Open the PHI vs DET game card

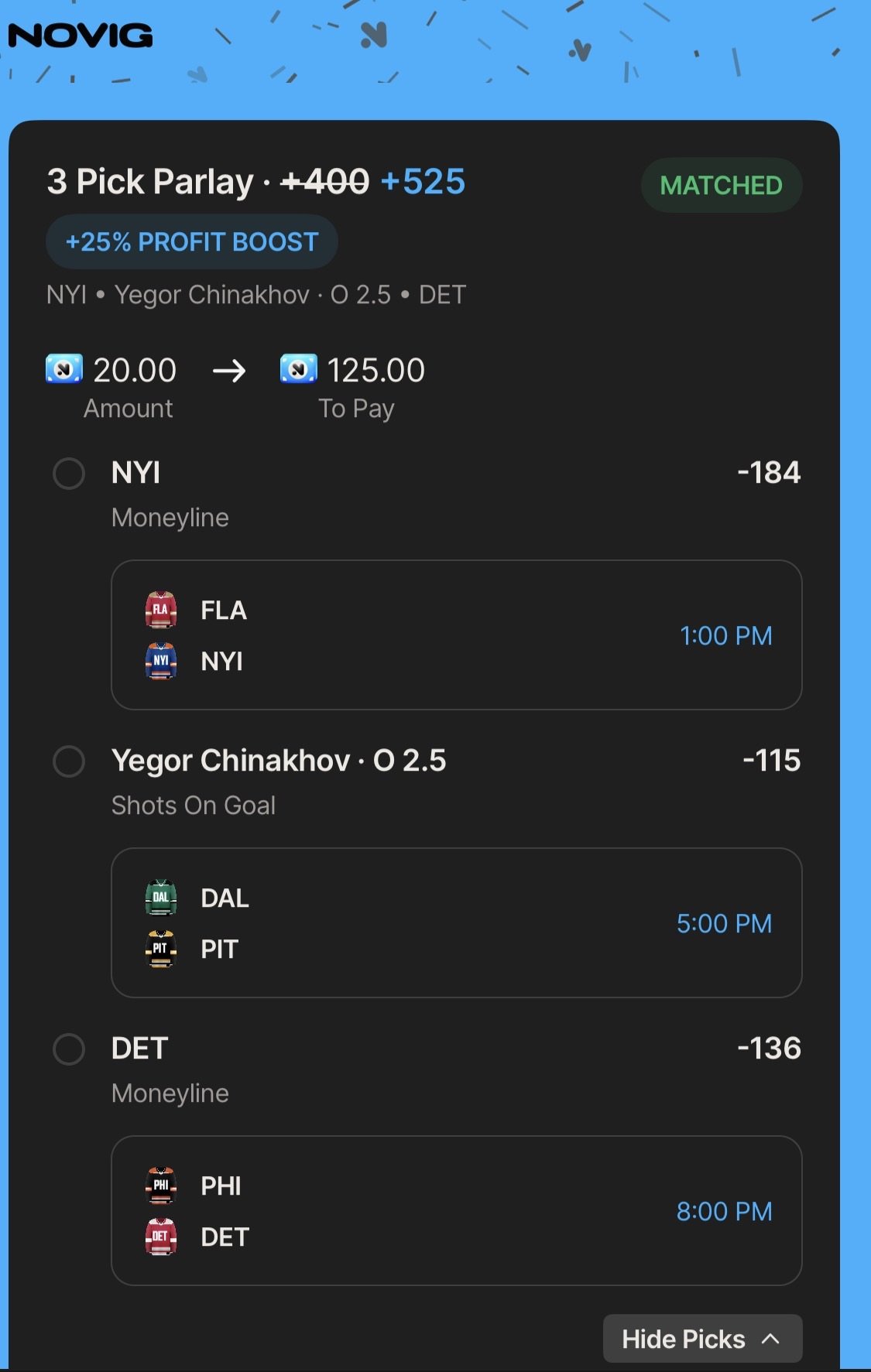click(456, 1211)
